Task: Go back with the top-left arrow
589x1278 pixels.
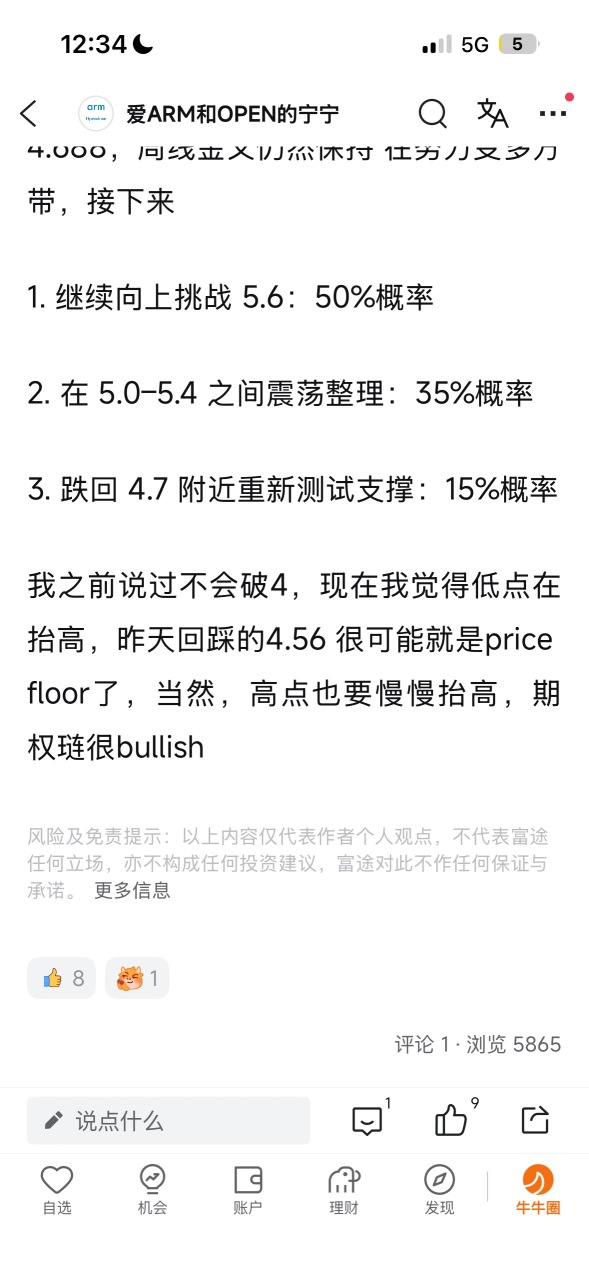Action: [x=28, y=113]
